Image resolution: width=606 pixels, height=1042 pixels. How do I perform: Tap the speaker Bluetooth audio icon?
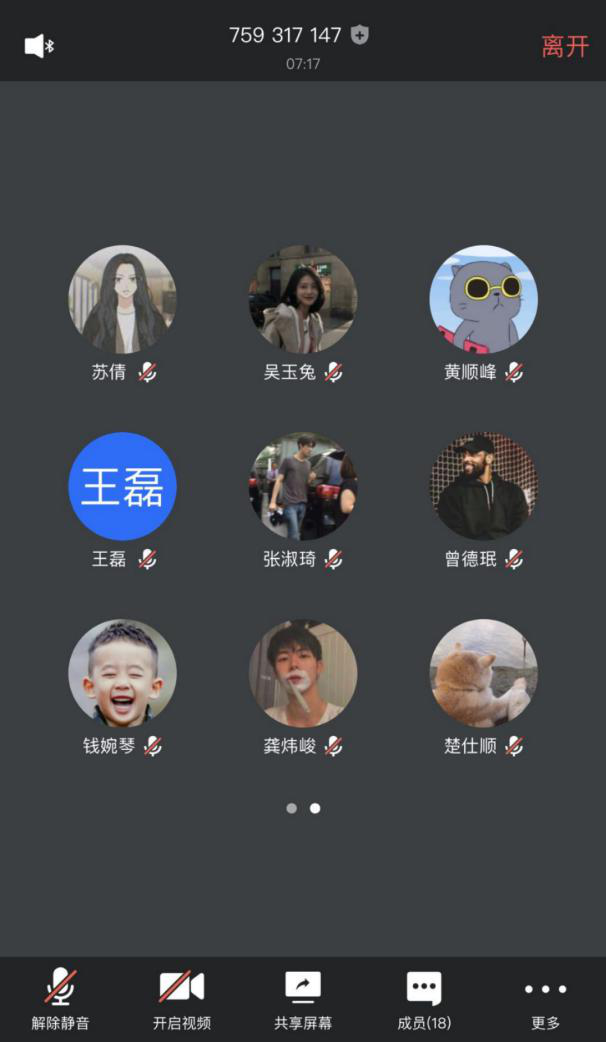(39, 46)
